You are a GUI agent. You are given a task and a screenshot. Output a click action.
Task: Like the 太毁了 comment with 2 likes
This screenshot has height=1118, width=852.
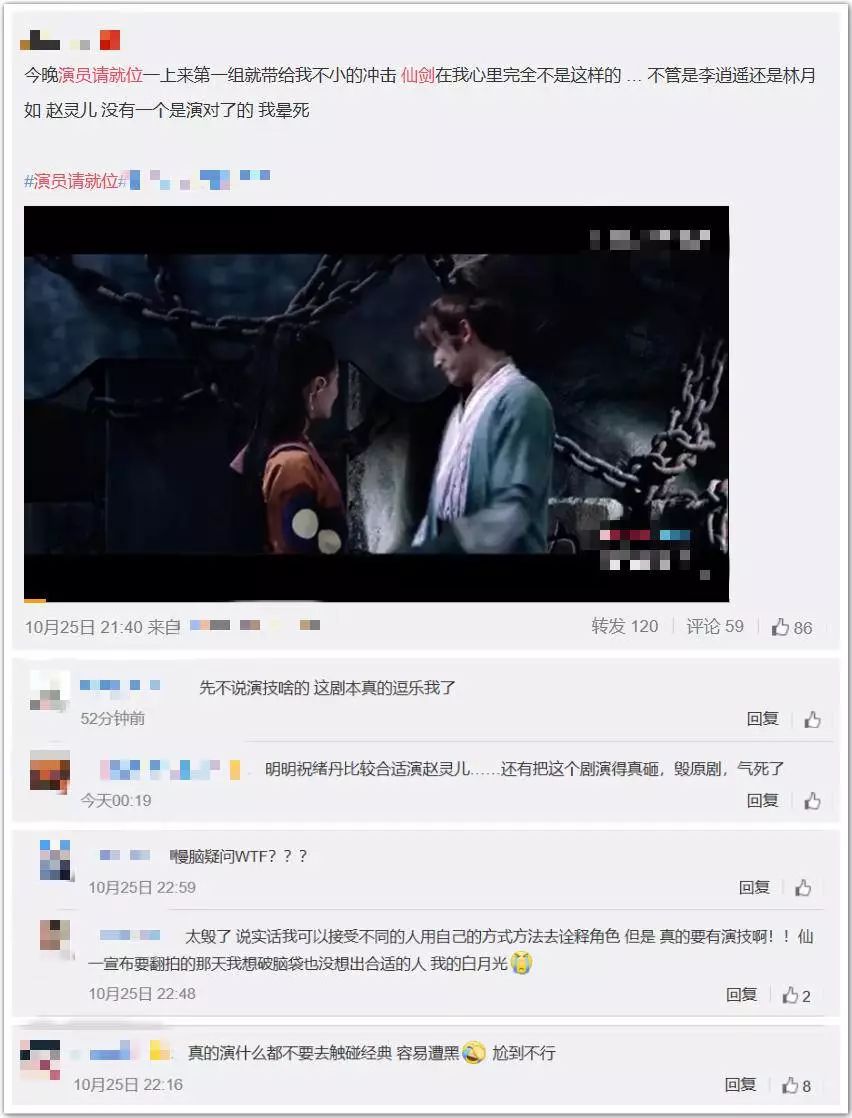point(796,995)
